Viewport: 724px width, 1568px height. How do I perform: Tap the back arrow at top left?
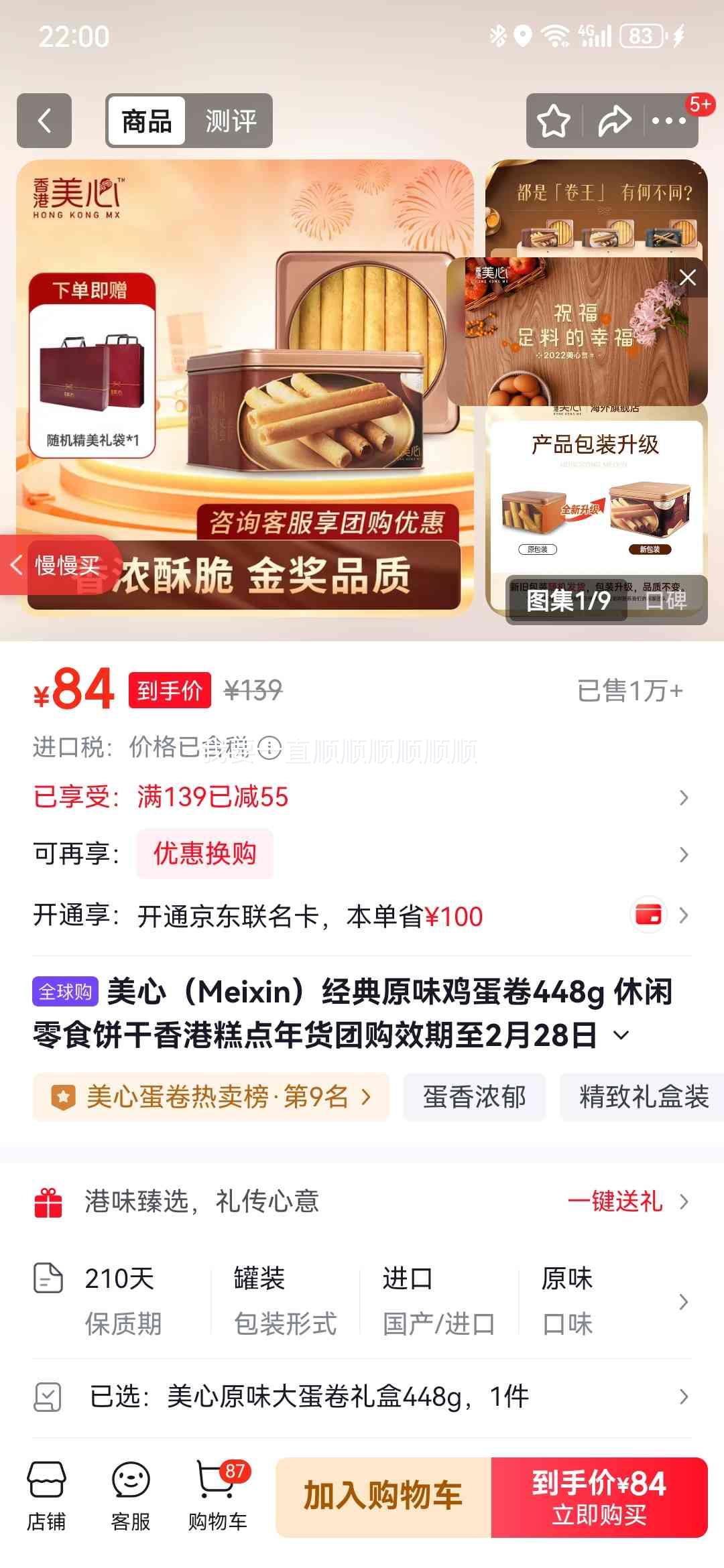(x=44, y=121)
